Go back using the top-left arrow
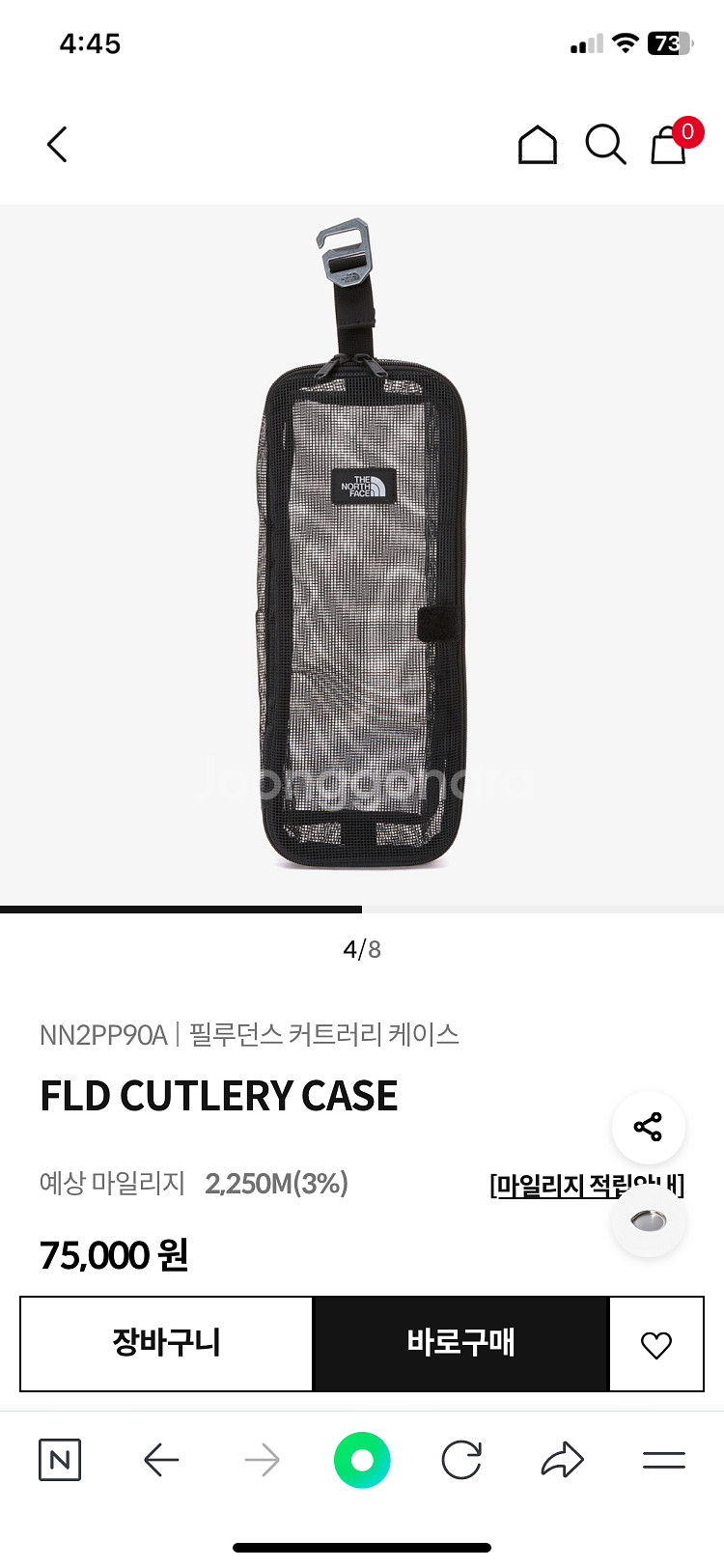Viewport: 724px width, 1568px height. (58, 145)
